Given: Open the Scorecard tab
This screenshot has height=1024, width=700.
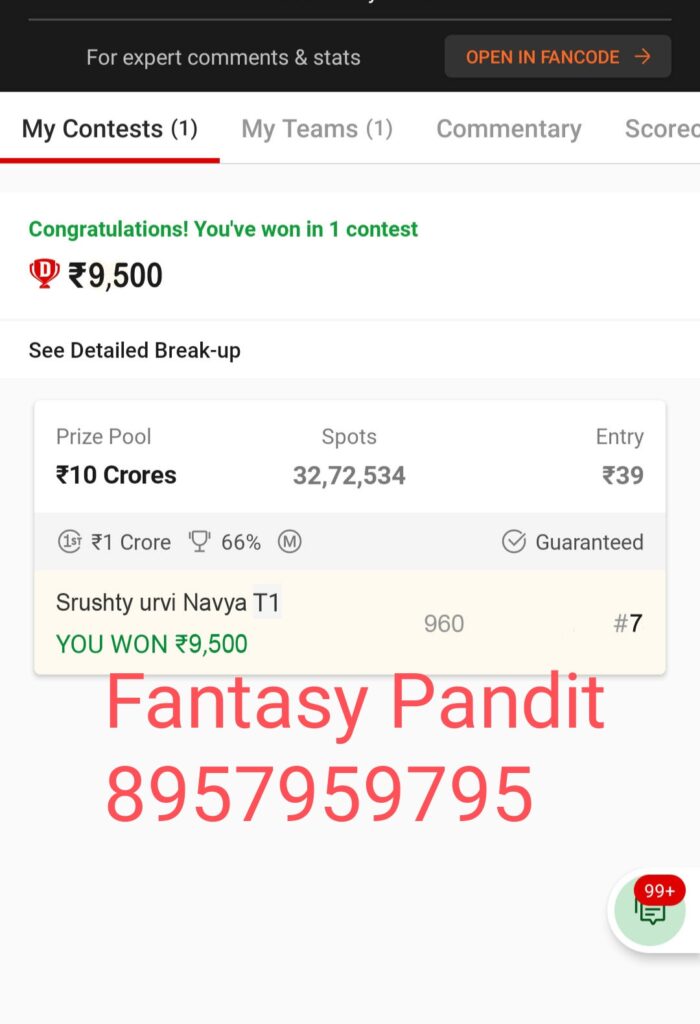Looking at the screenshot, I should pos(661,129).
